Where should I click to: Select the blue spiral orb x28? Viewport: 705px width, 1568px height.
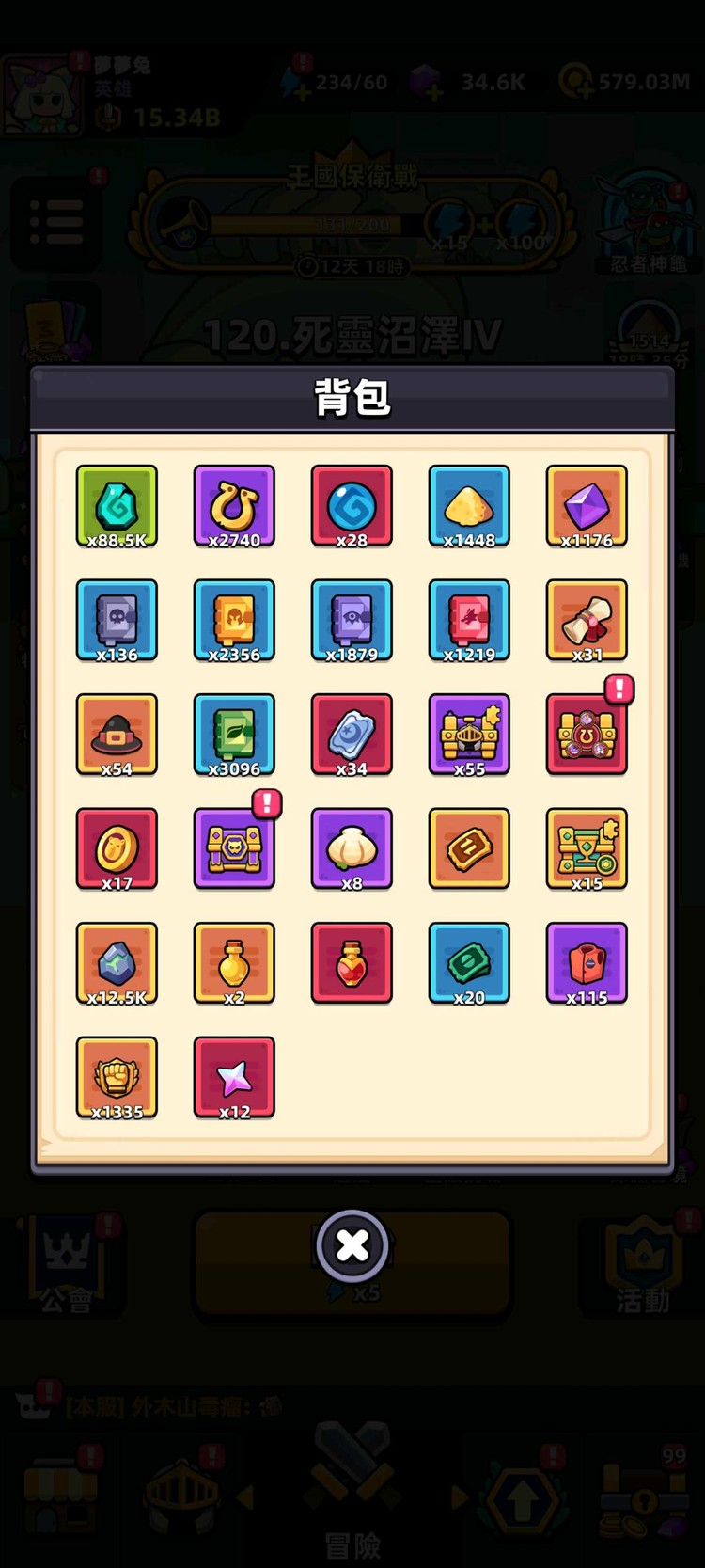[352, 506]
